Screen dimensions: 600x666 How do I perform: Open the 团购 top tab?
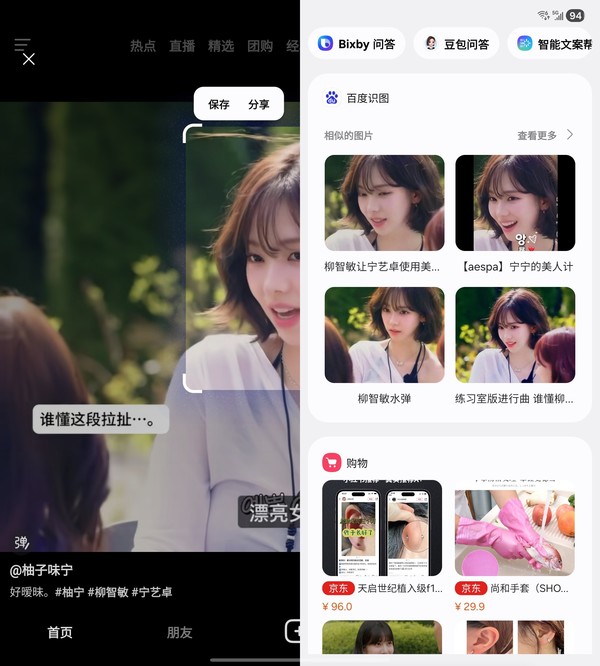(260, 46)
